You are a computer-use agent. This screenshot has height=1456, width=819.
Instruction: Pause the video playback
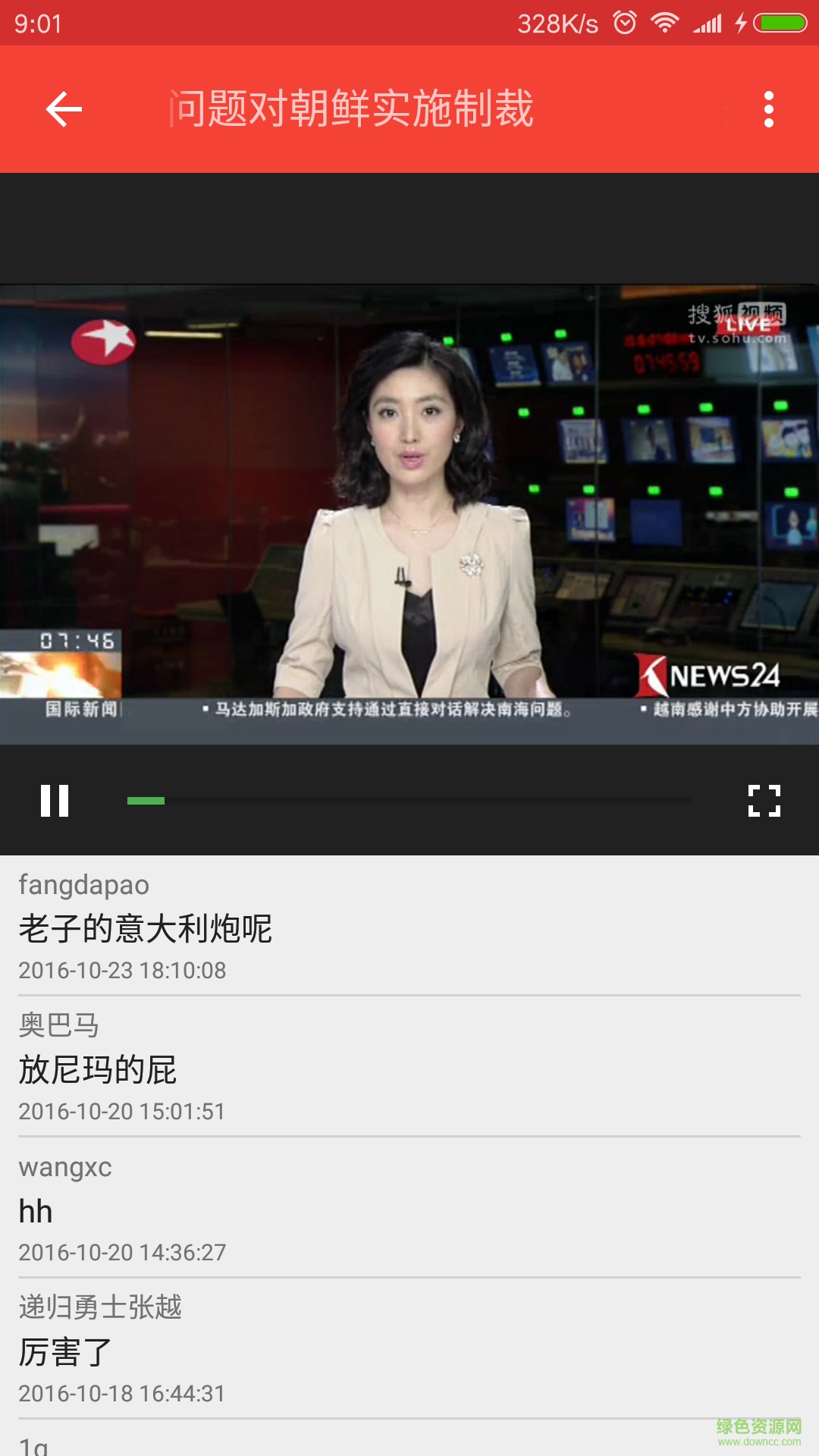coord(55,801)
